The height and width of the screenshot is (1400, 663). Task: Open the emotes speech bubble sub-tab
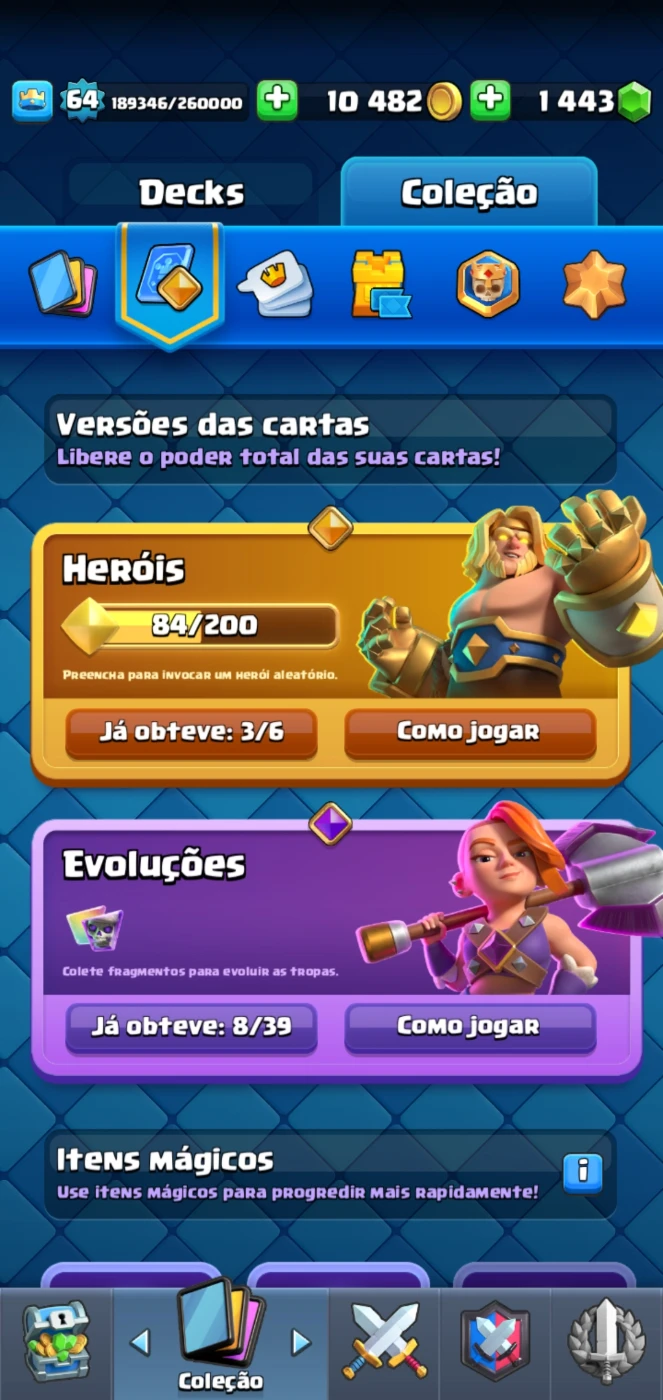tap(276, 284)
